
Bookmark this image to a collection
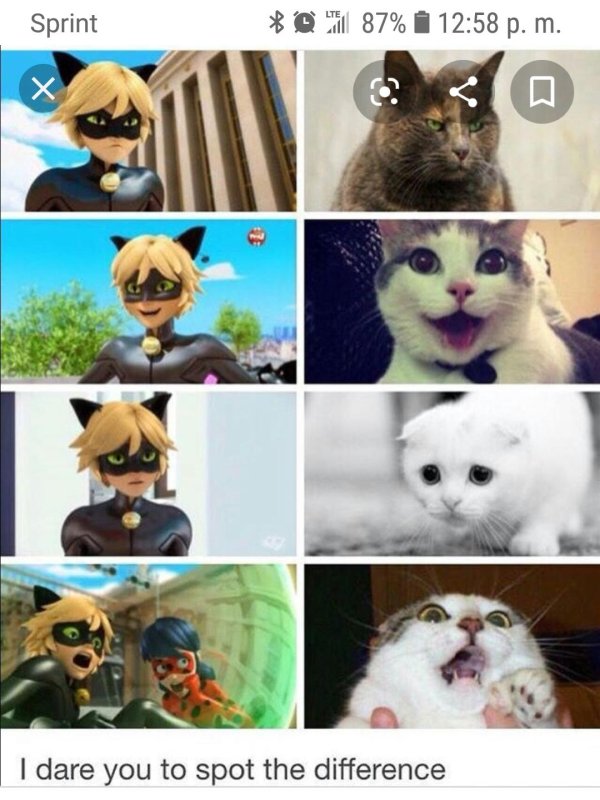[x=541, y=92]
